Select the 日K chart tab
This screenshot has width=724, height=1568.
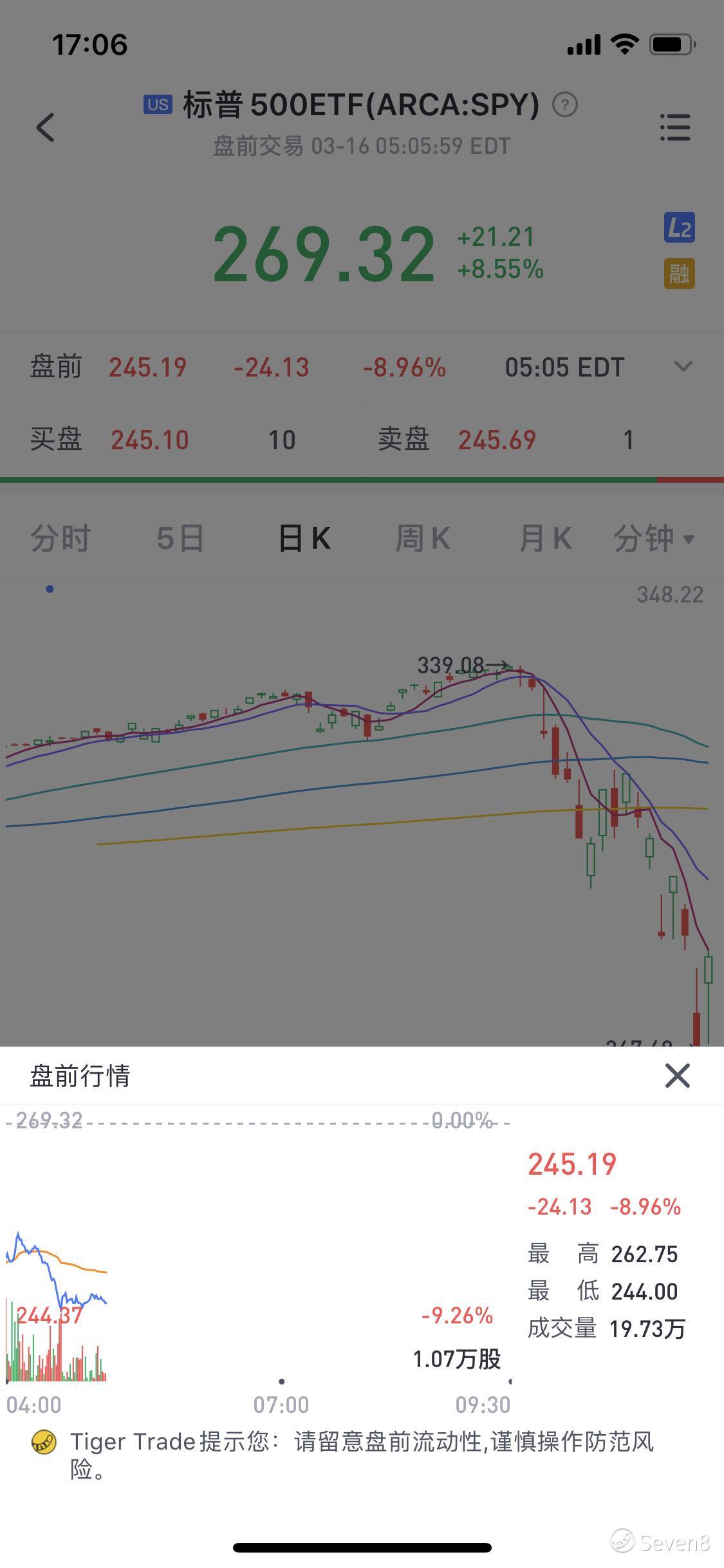304,538
